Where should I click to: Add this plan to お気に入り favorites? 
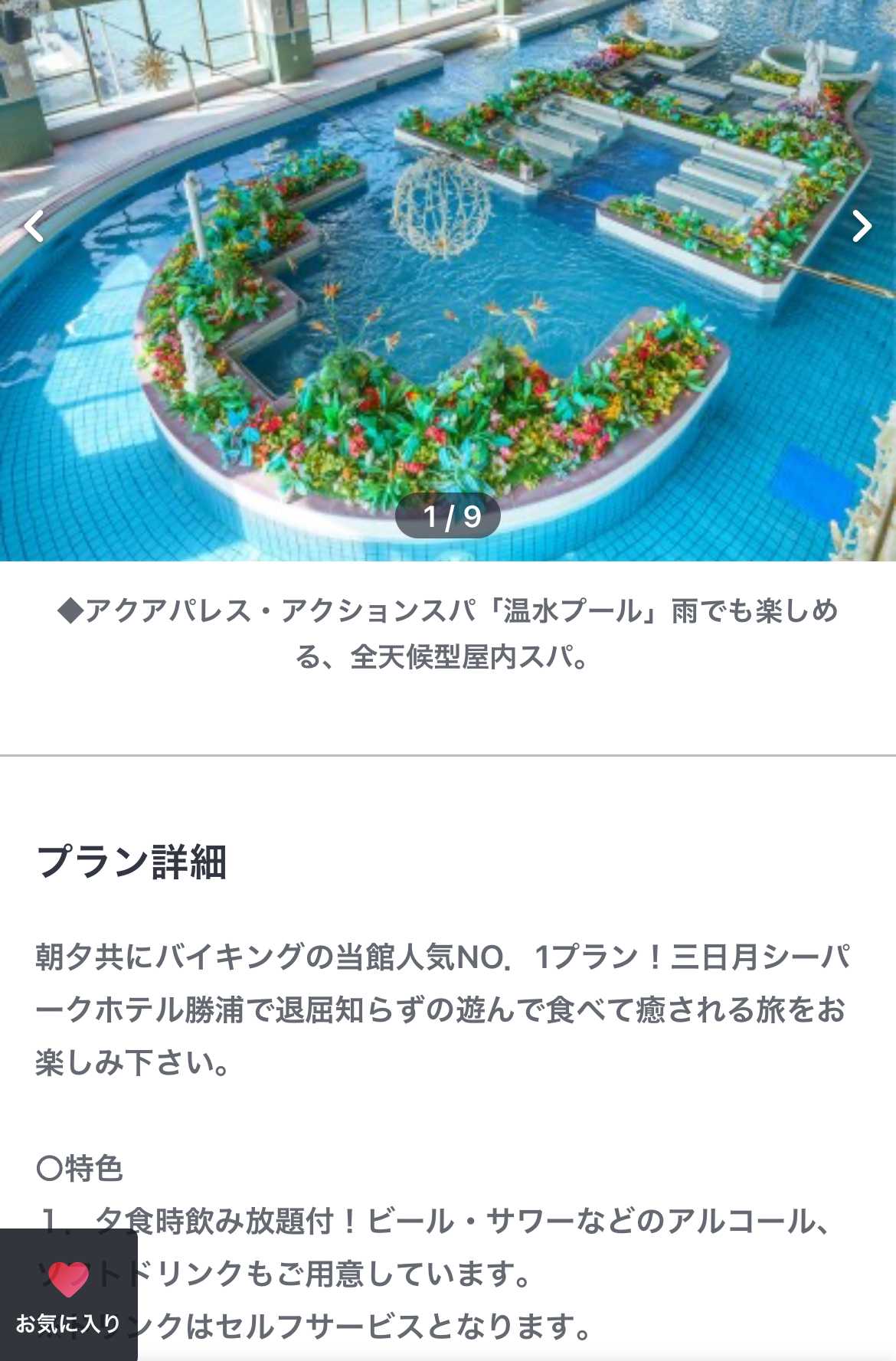68,1294
